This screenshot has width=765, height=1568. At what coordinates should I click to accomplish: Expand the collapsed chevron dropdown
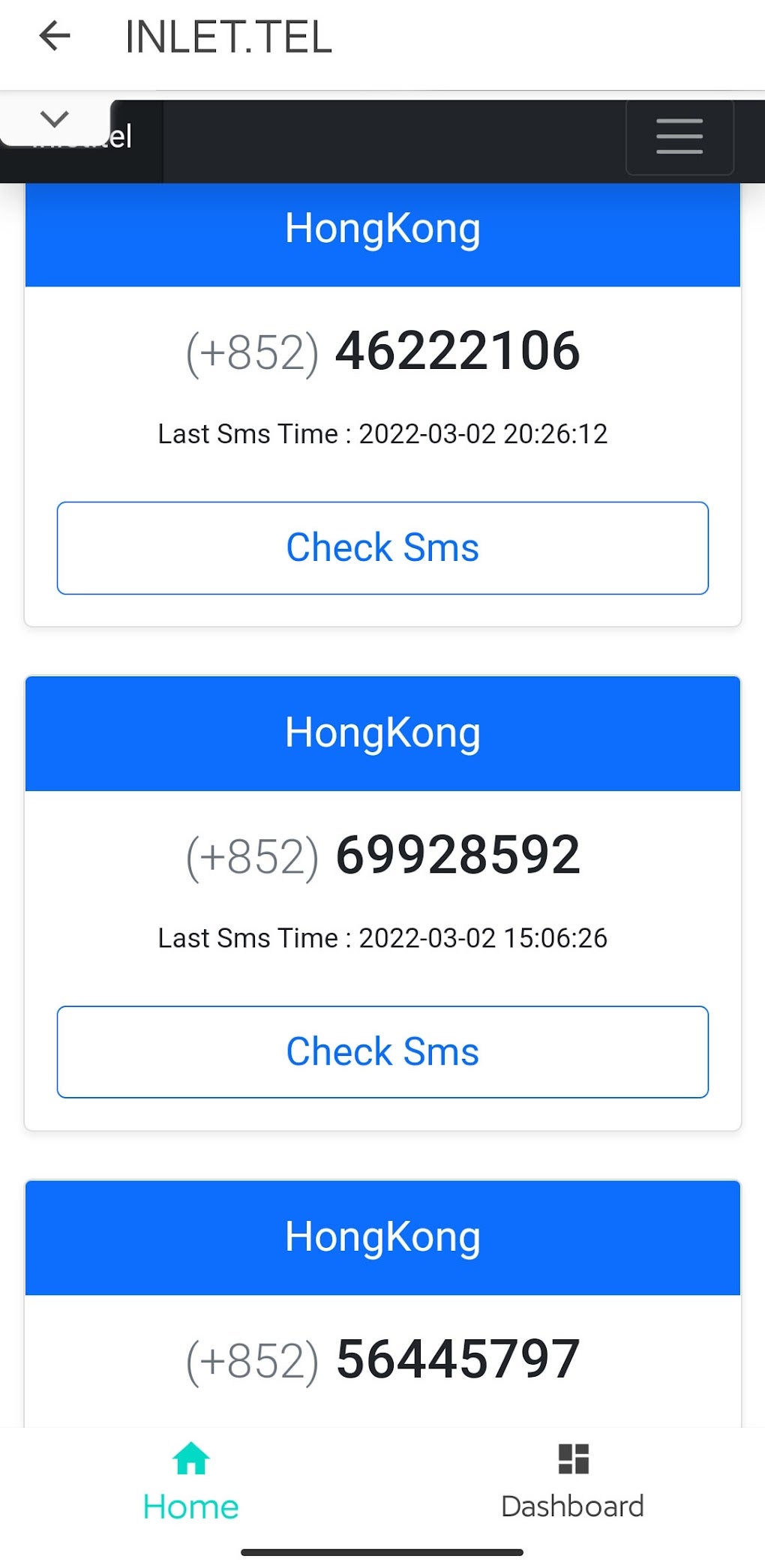[55, 118]
